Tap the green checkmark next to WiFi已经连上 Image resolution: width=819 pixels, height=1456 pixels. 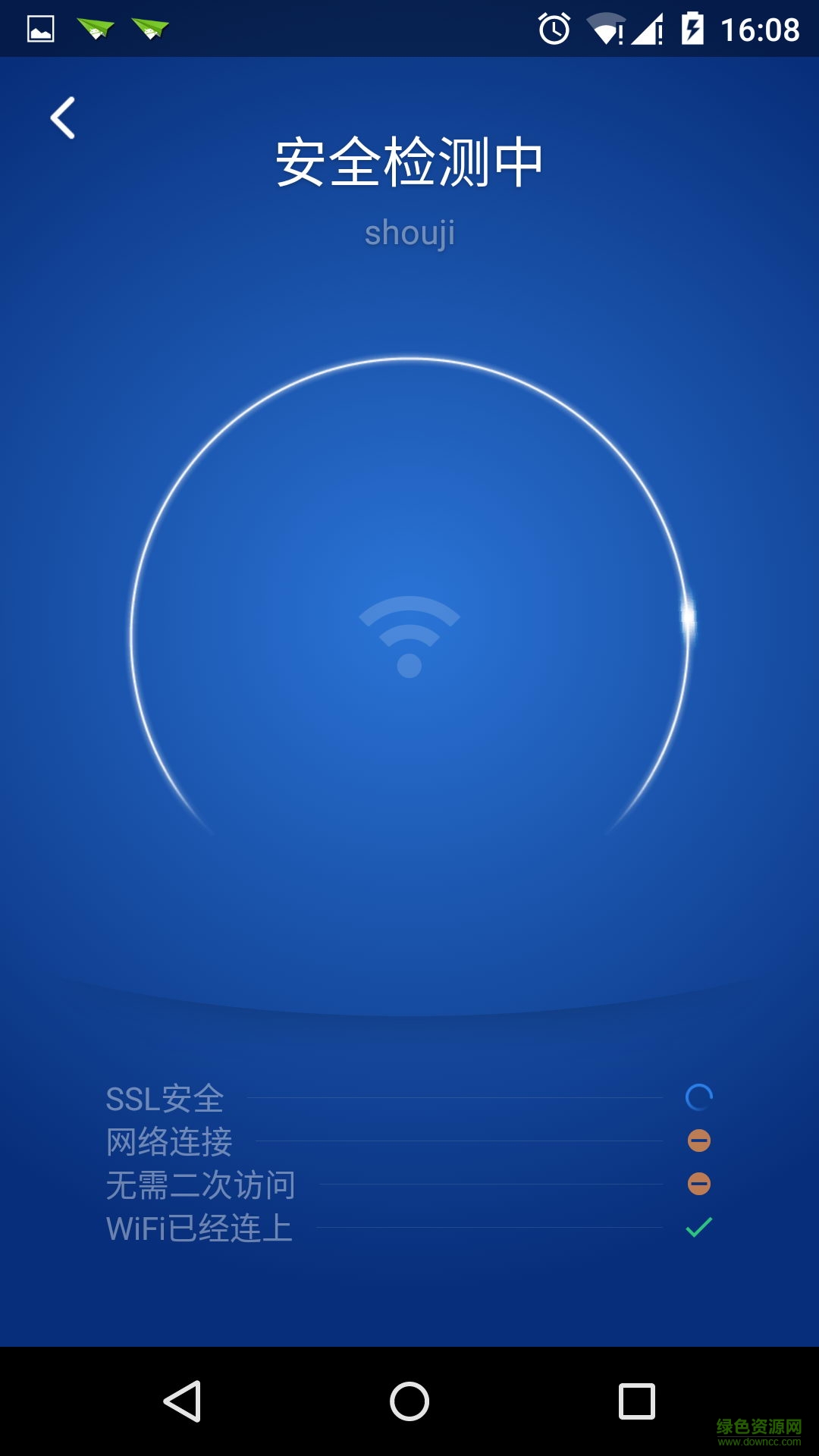coord(699,1224)
